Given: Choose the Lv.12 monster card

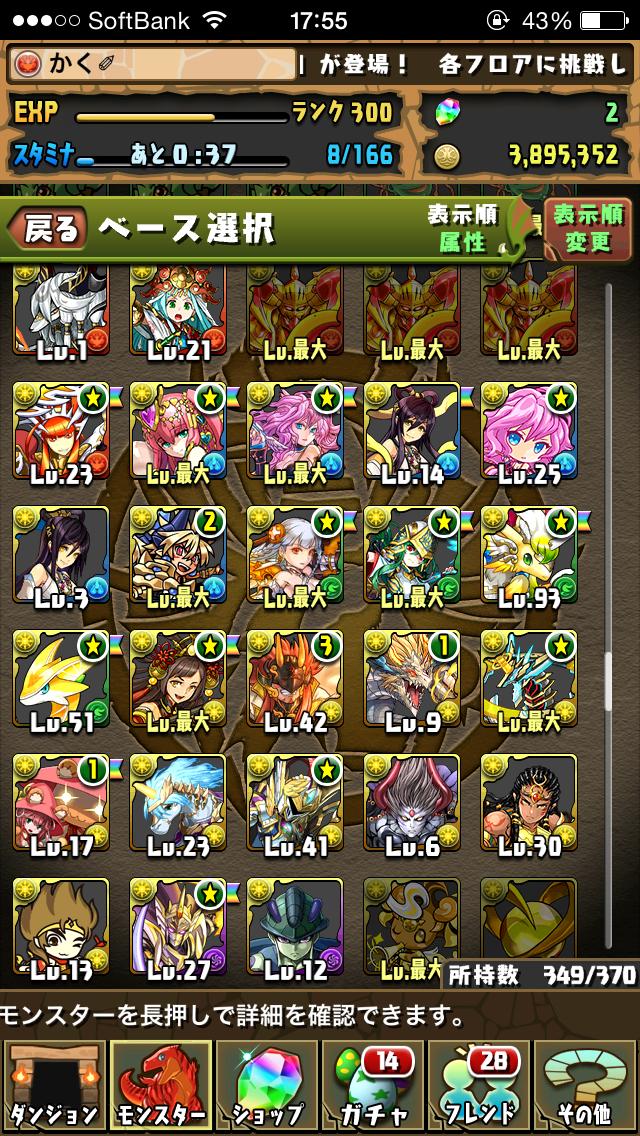Looking at the screenshot, I should click(295, 926).
